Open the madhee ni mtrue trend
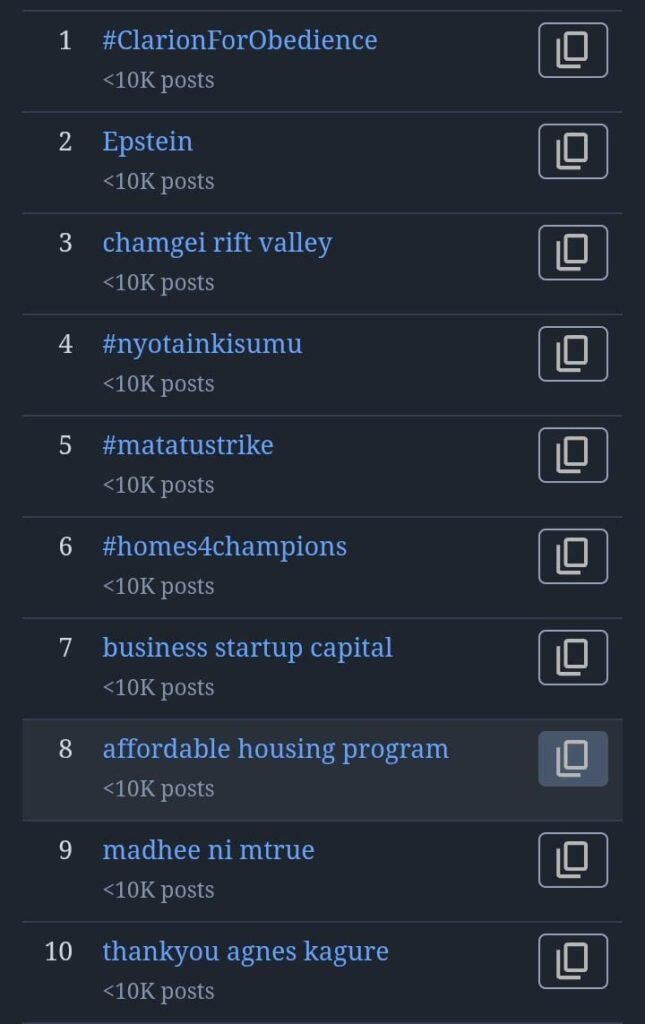Viewport: 645px width, 1024px height. coord(208,850)
